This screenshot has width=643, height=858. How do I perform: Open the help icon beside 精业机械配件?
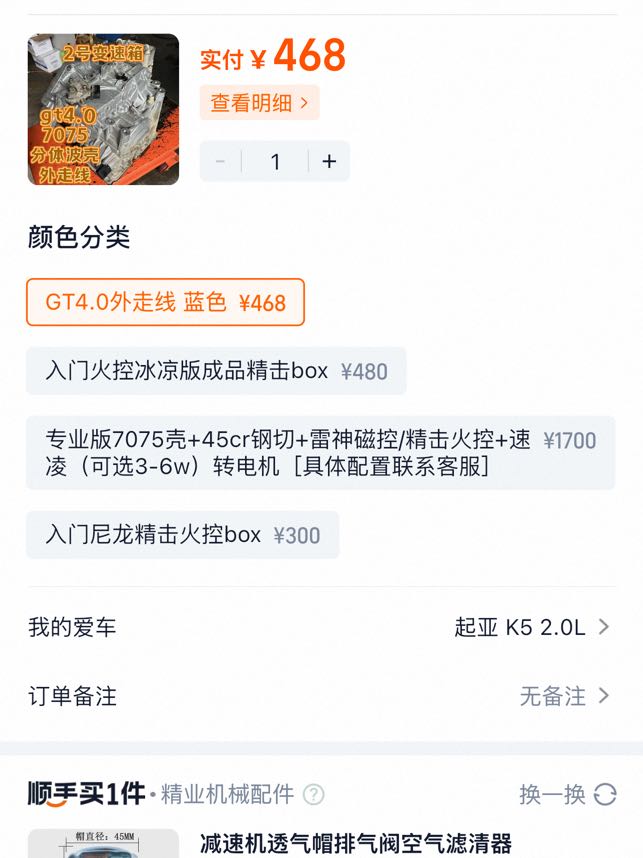coord(314,795)
